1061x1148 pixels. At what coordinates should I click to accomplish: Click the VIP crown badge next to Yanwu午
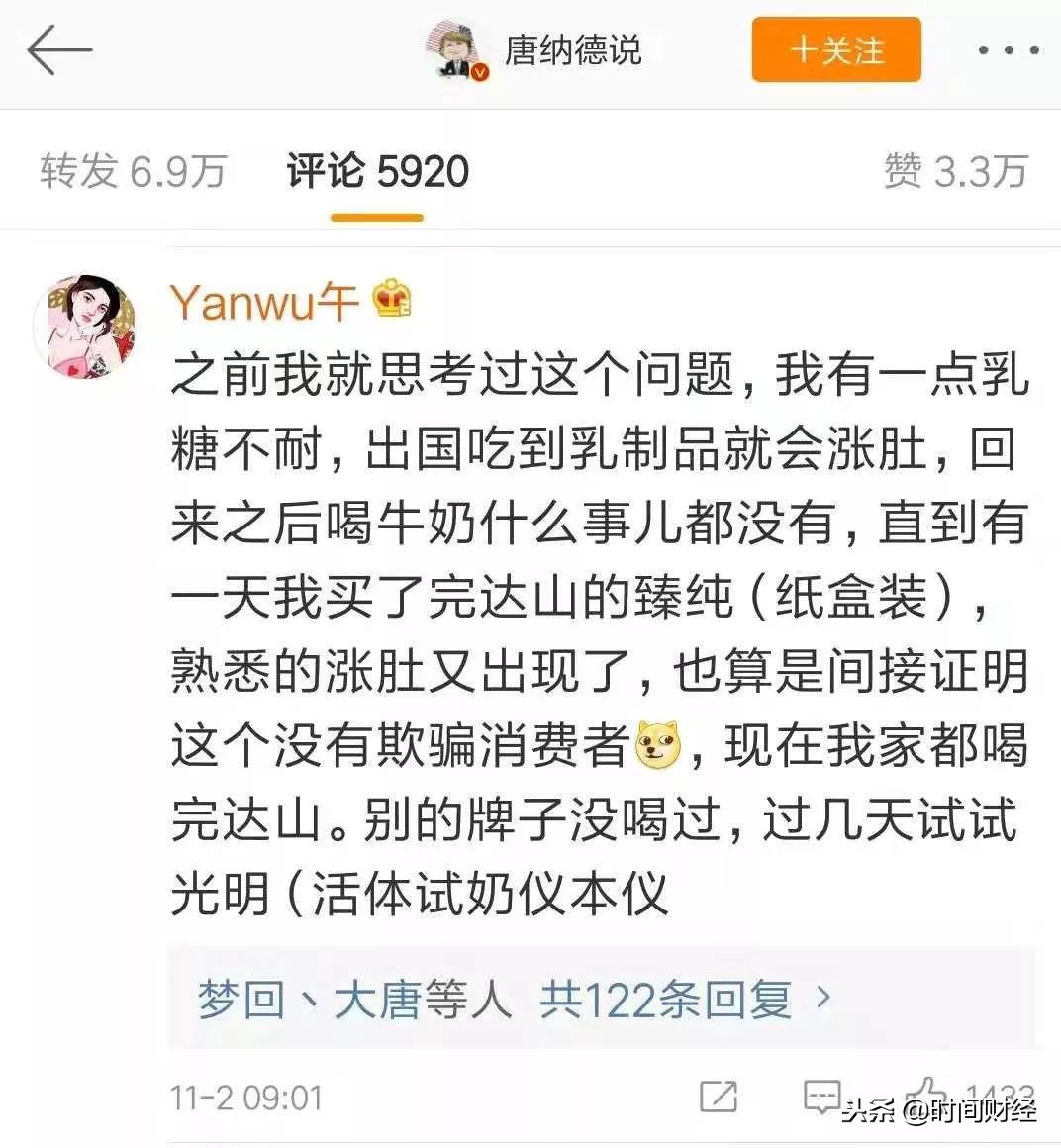390,297
